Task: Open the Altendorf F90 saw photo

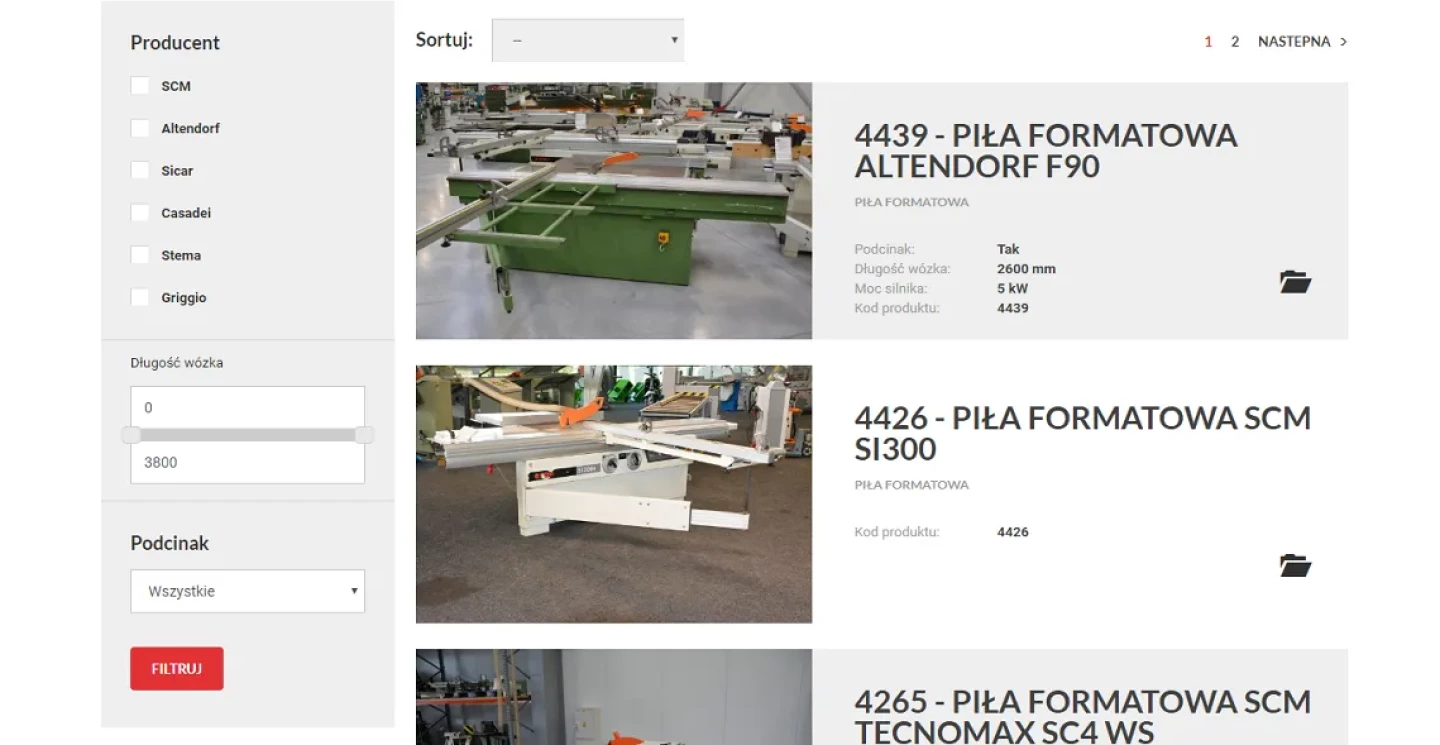Action: (613, 211)
